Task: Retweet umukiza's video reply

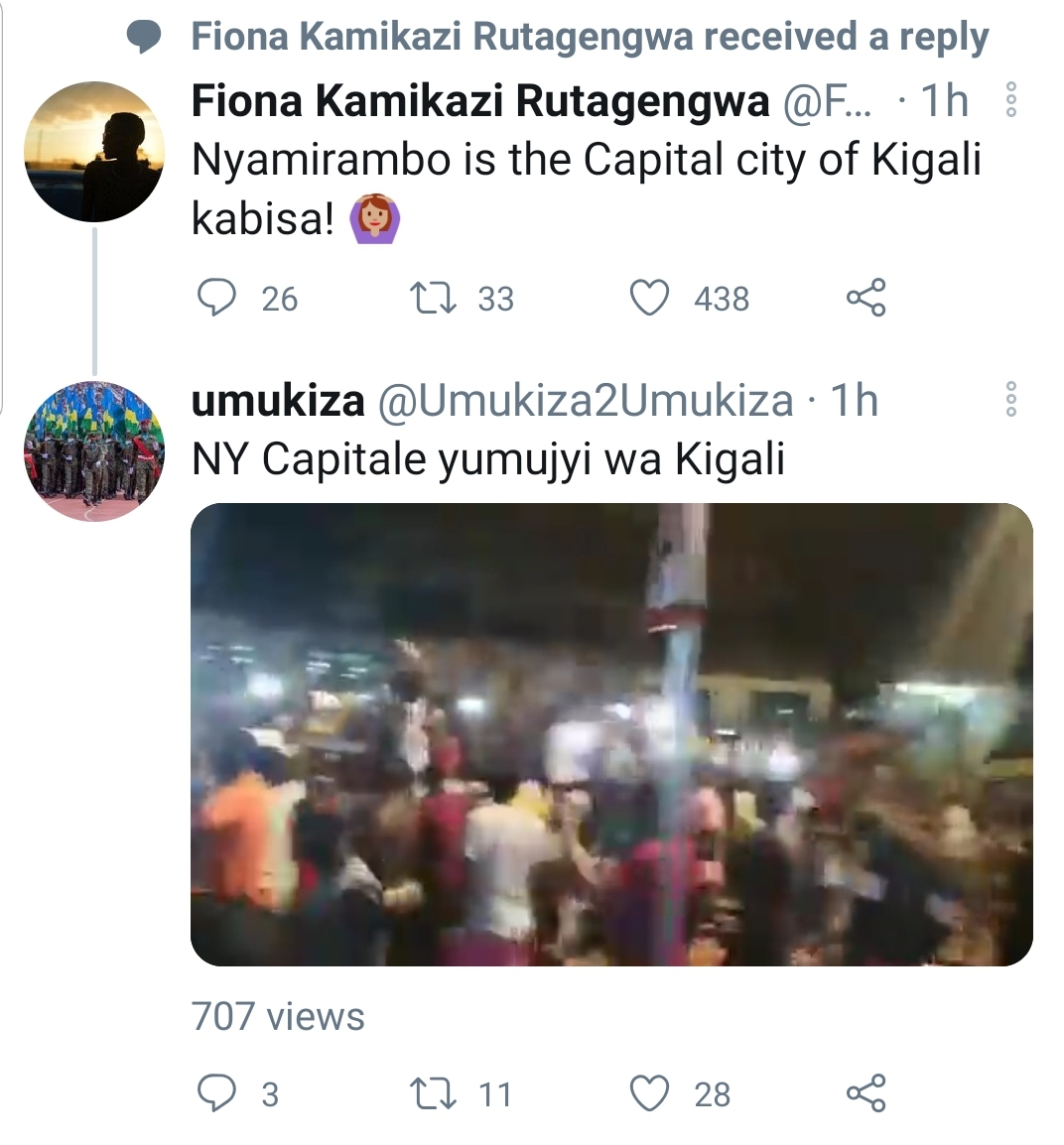Action: click(x=433, y=1093)
